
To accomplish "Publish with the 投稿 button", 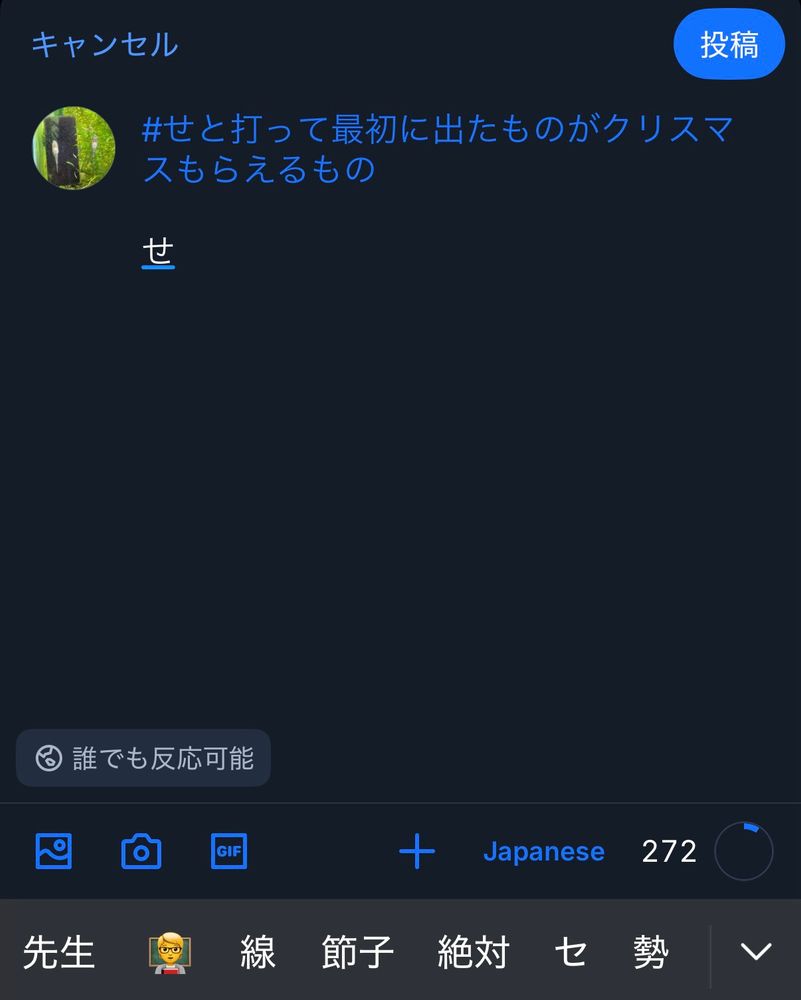I will [x=729, y=45].
